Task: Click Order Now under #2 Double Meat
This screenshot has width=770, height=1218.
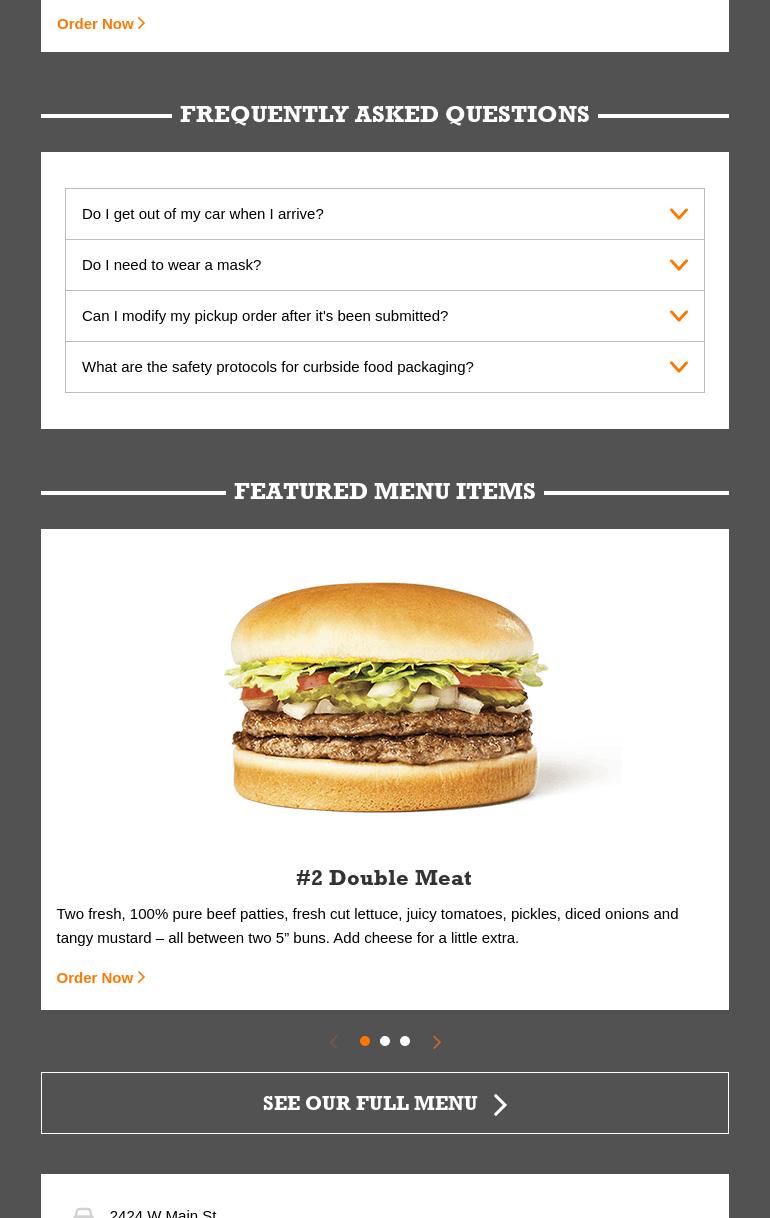Action: (x=95, y=977)
